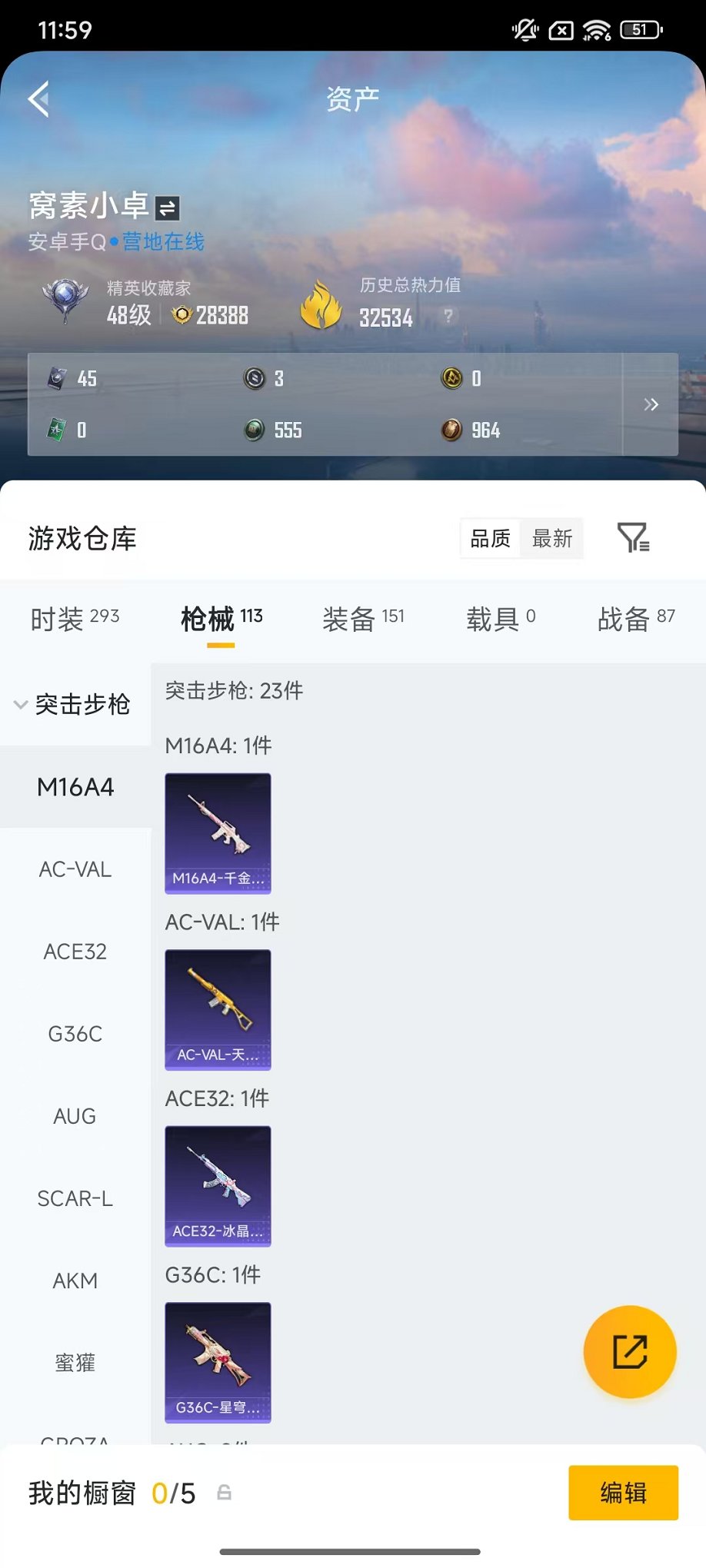Expand the currency panel with the double arrow
Viewport: 706px width, 1568px height.
(651, 404)
